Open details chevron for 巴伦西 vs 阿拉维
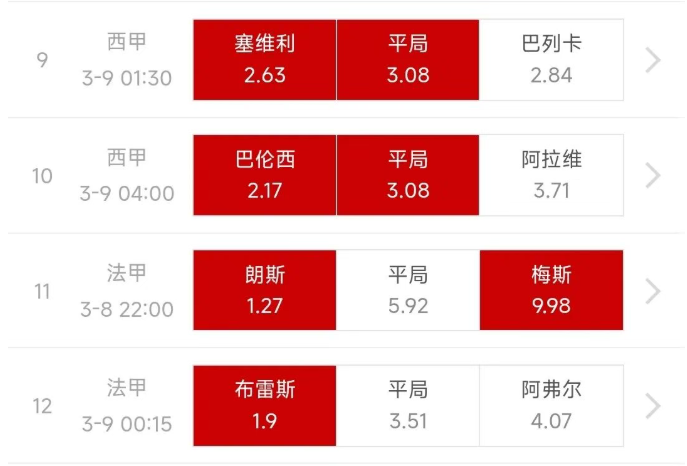687x466 pixels. tap(653, 175)
